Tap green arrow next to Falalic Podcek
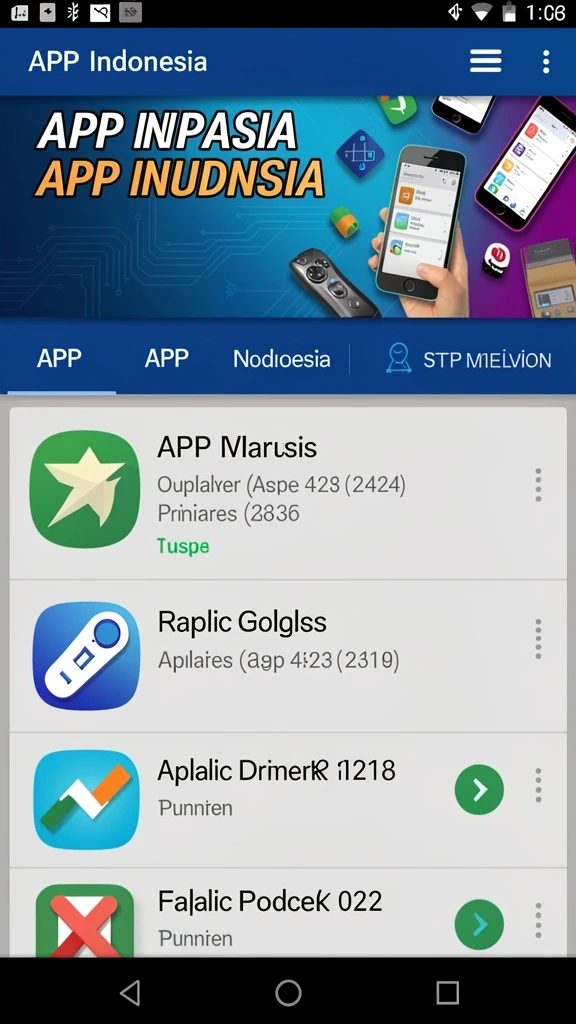This screenshot has width=576, height=1024. pos(479,924)
